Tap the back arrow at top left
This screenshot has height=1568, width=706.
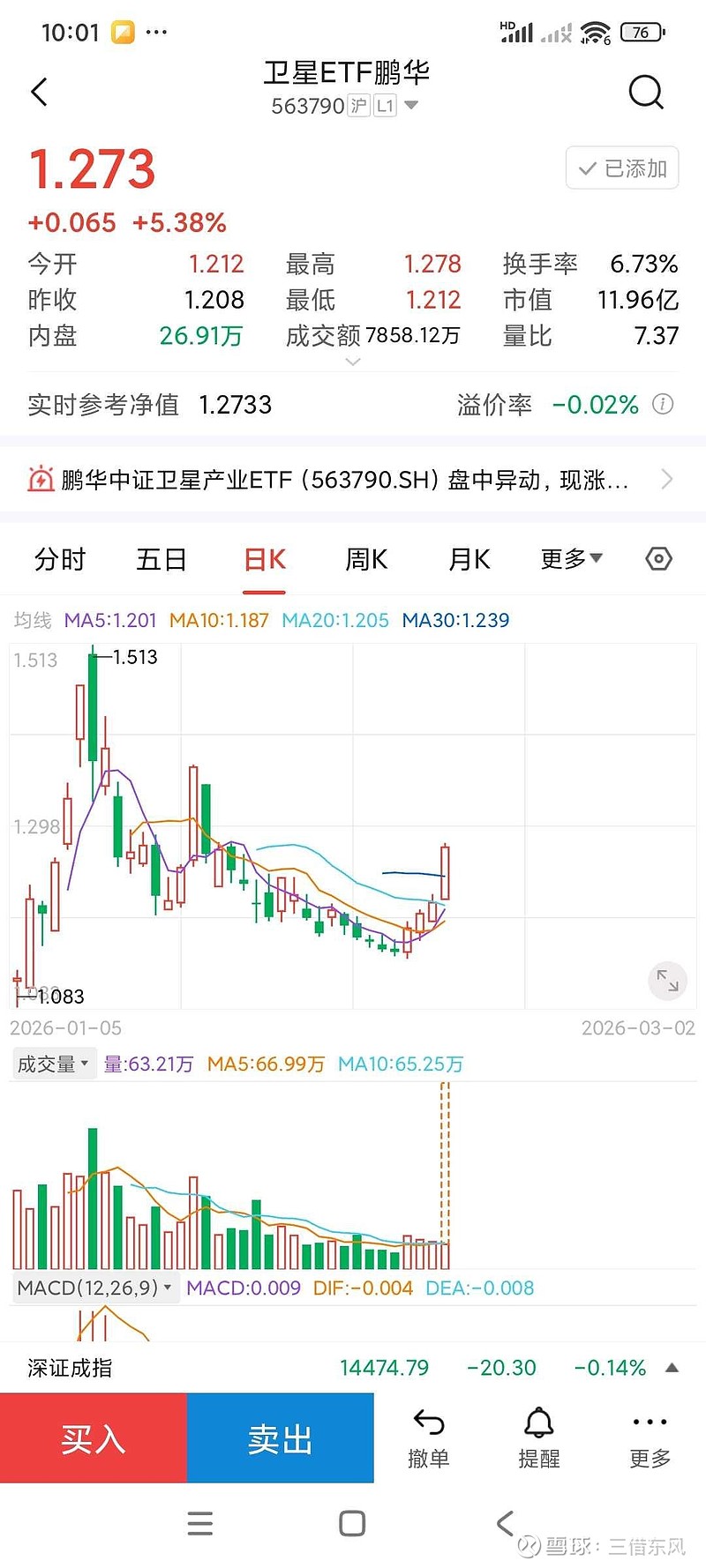pos(39,92)
